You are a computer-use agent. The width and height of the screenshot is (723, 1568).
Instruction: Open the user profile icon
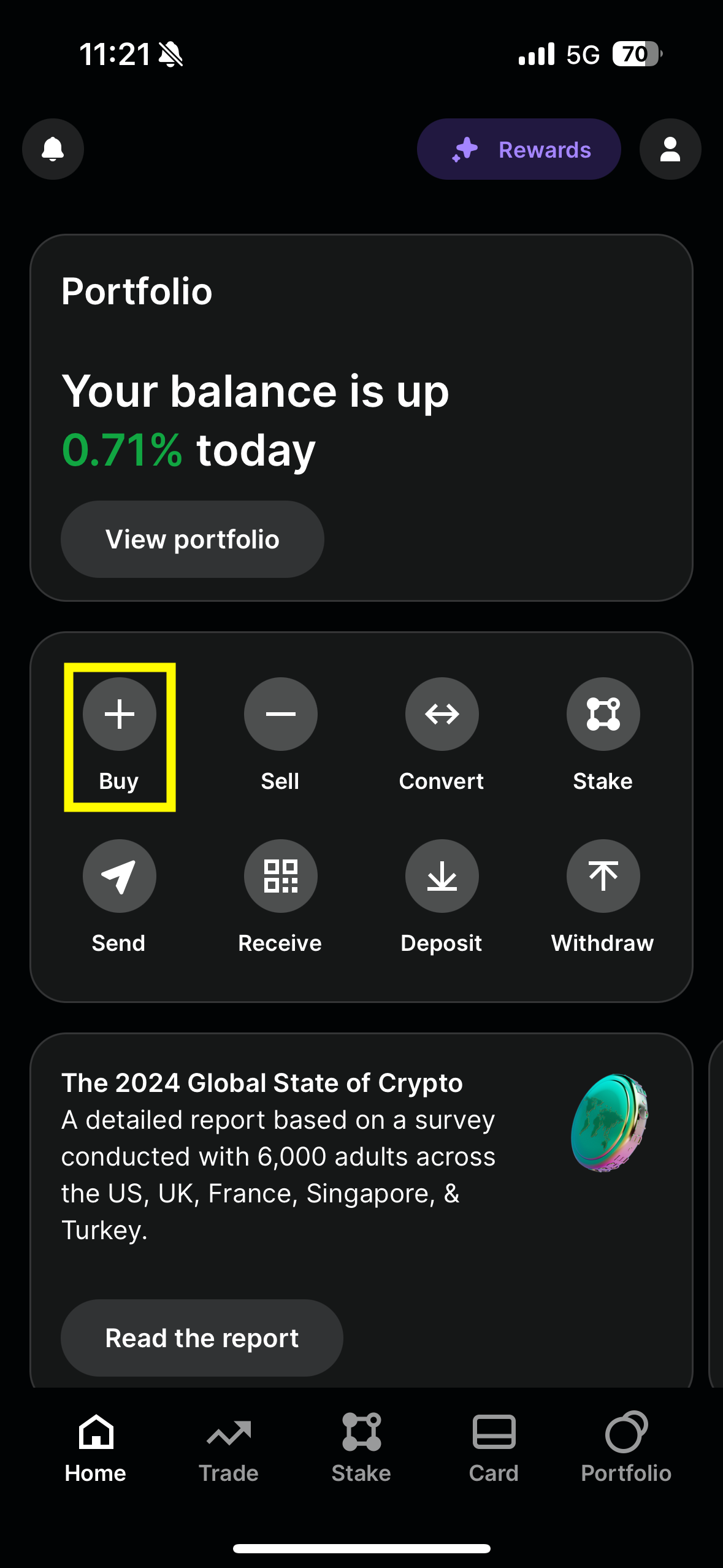tap(670, 149)
